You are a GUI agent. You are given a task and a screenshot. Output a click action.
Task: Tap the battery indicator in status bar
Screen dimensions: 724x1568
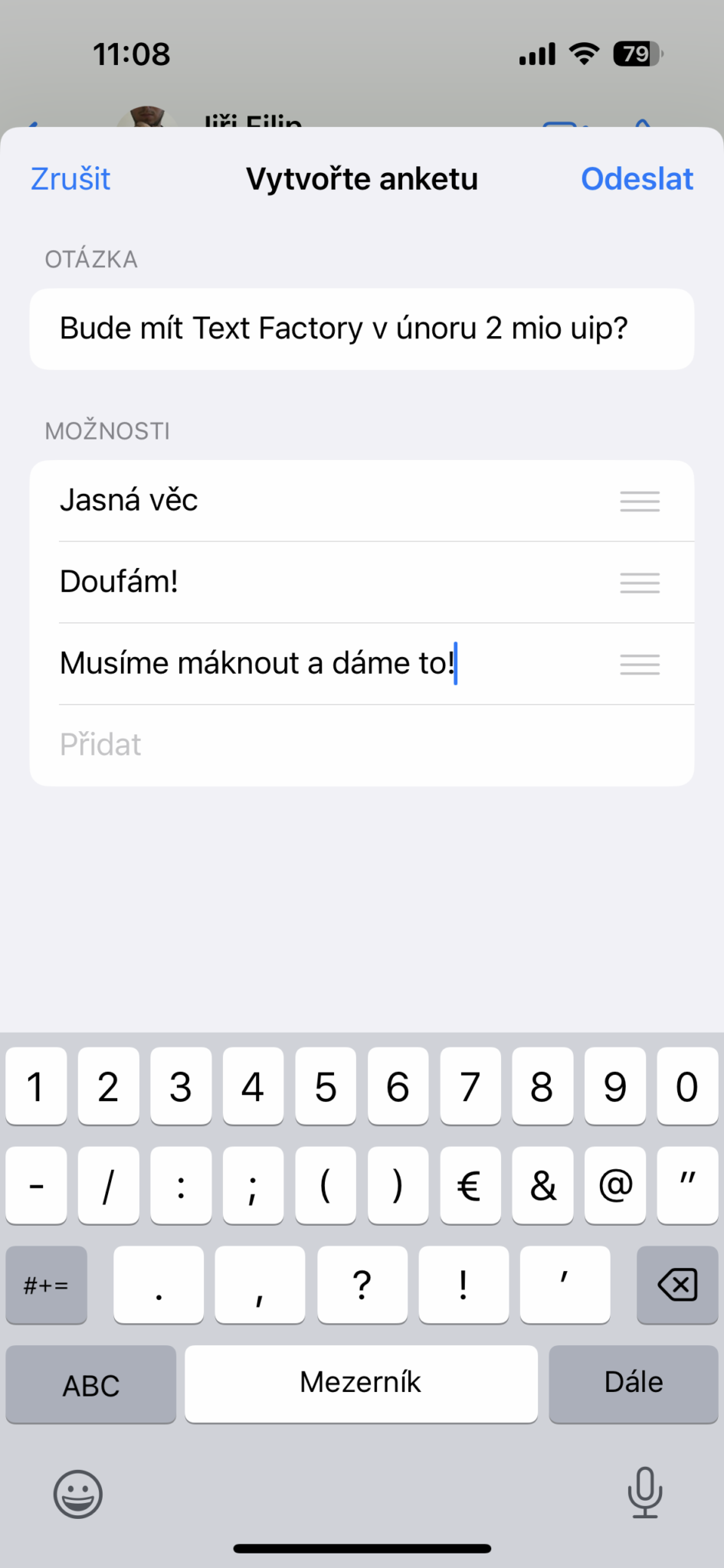[x=635, y=53]
